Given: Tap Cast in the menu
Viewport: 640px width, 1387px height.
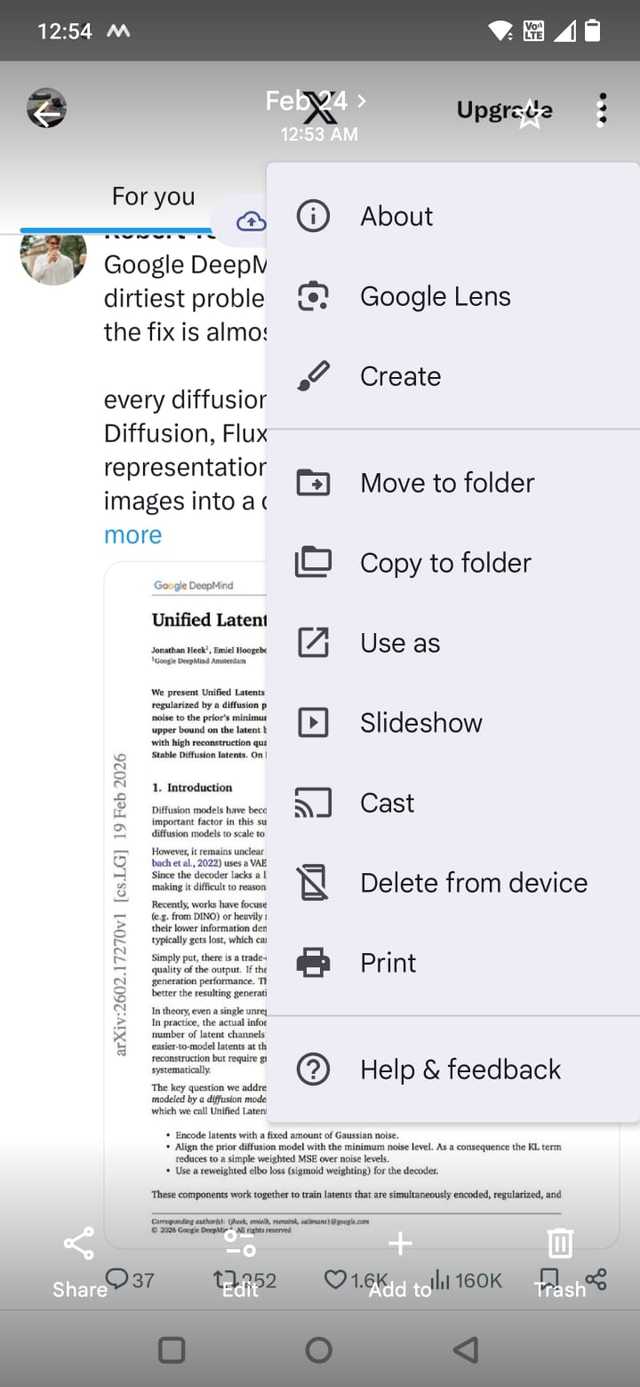Looking at the screenshot, I should pyautogui.click(x=387, y=803).
